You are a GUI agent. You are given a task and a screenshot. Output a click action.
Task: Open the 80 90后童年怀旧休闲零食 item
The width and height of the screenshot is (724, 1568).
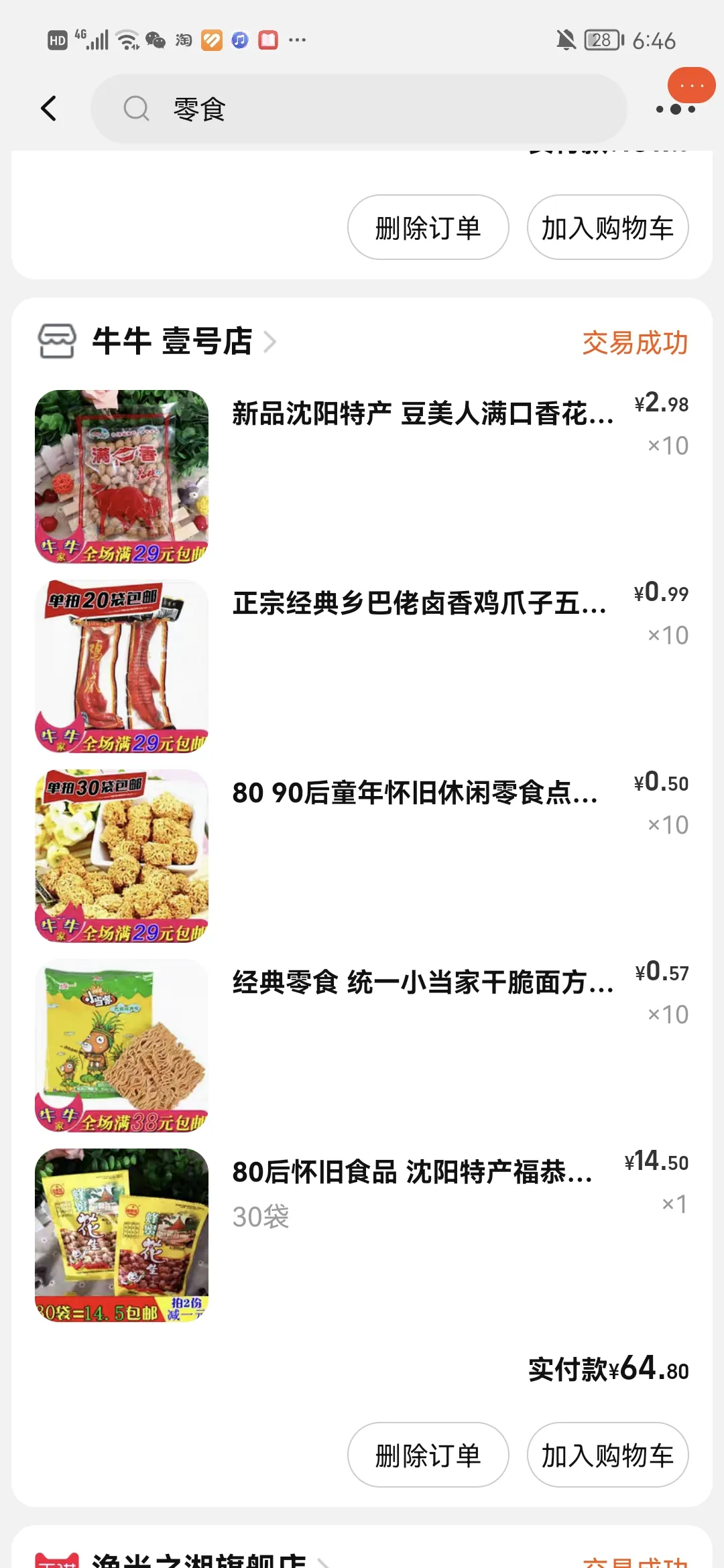pyautogui.click(x=416, y=793)
